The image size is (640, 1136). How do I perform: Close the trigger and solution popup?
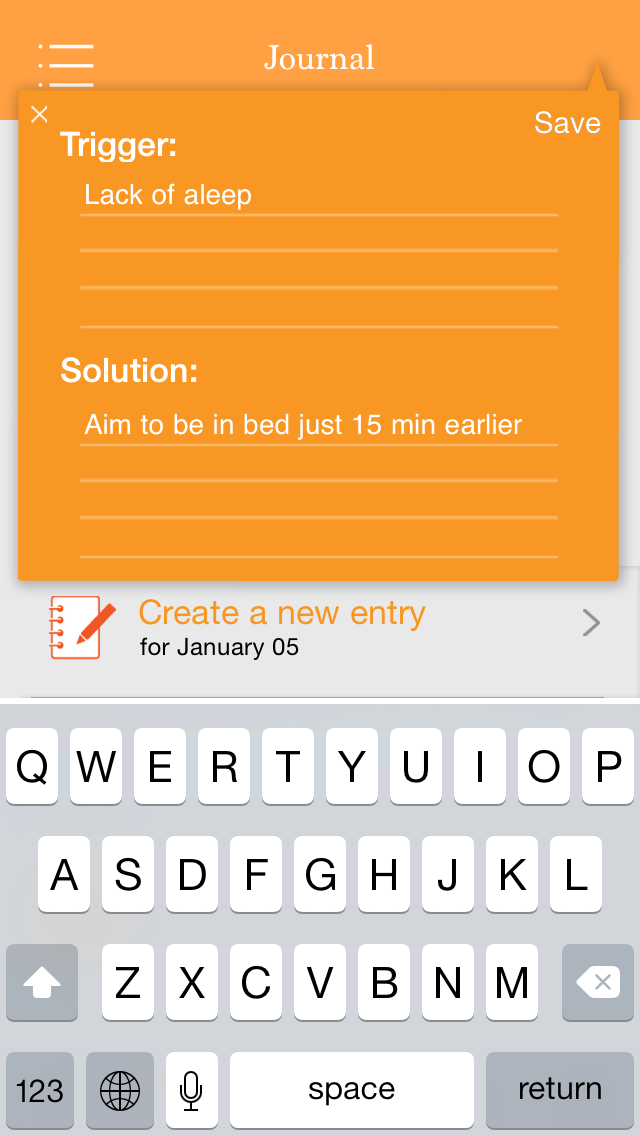[x=39, y=115]
